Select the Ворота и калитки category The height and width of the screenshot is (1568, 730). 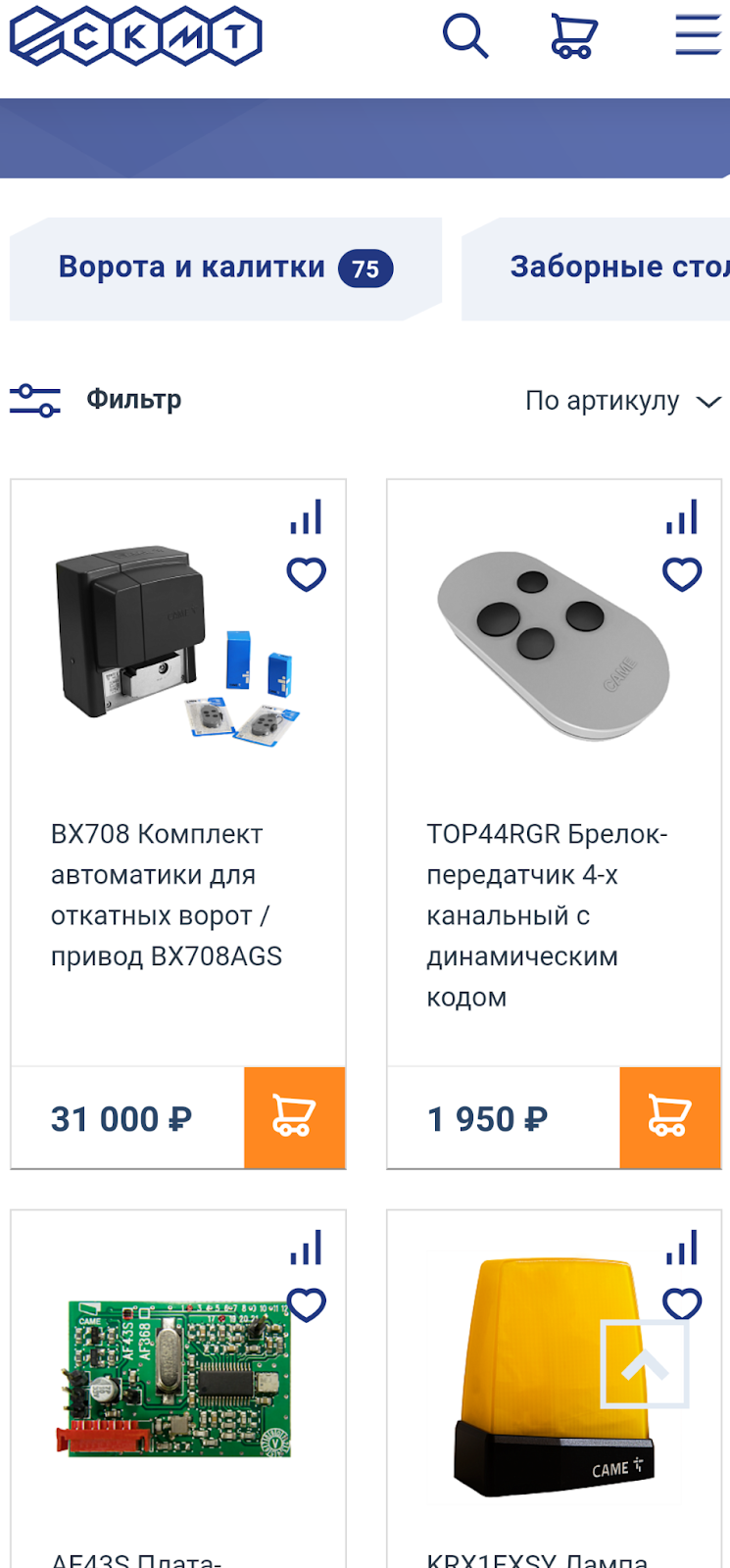225,268
